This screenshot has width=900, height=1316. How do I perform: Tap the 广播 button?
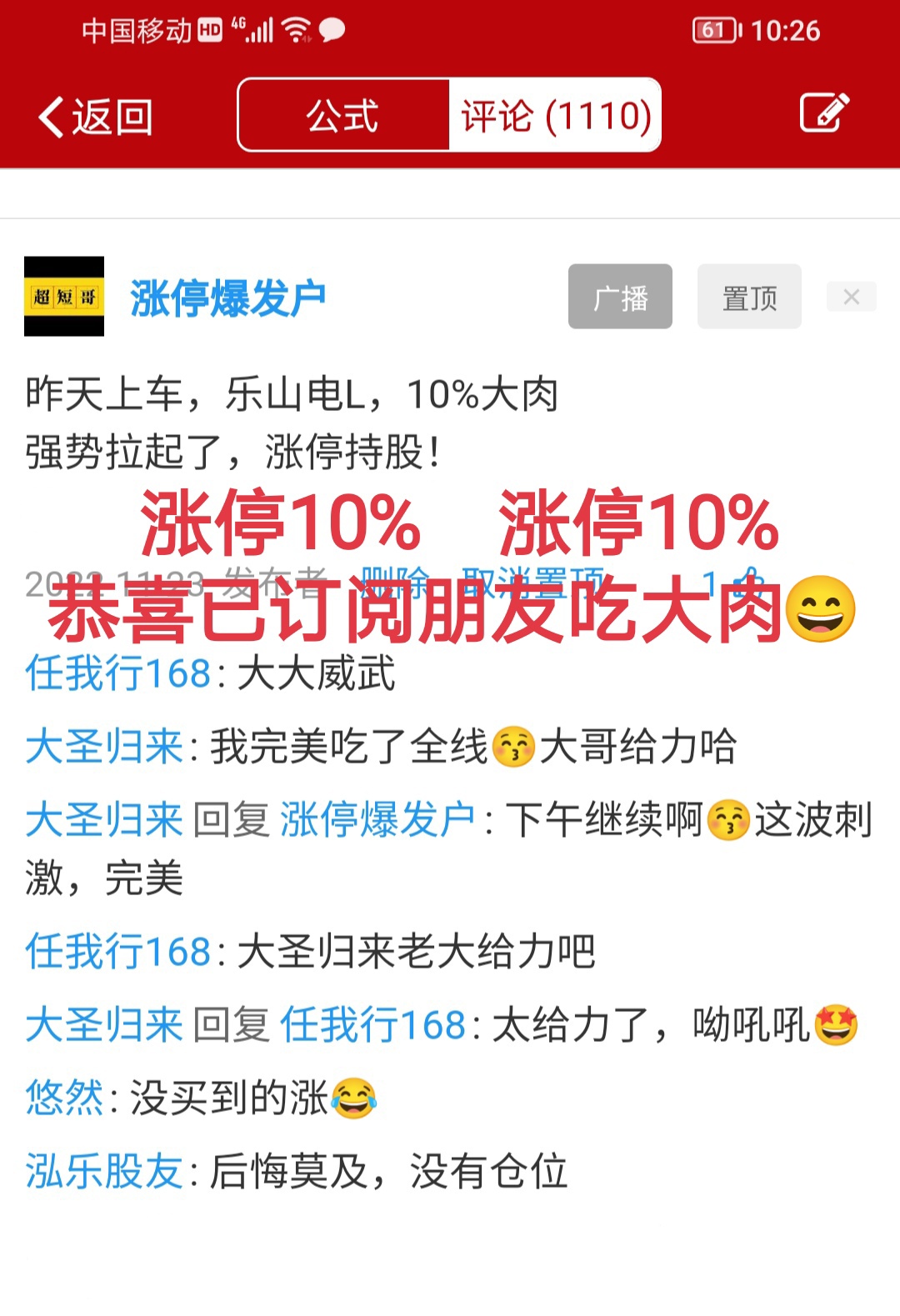coord(620,297)
